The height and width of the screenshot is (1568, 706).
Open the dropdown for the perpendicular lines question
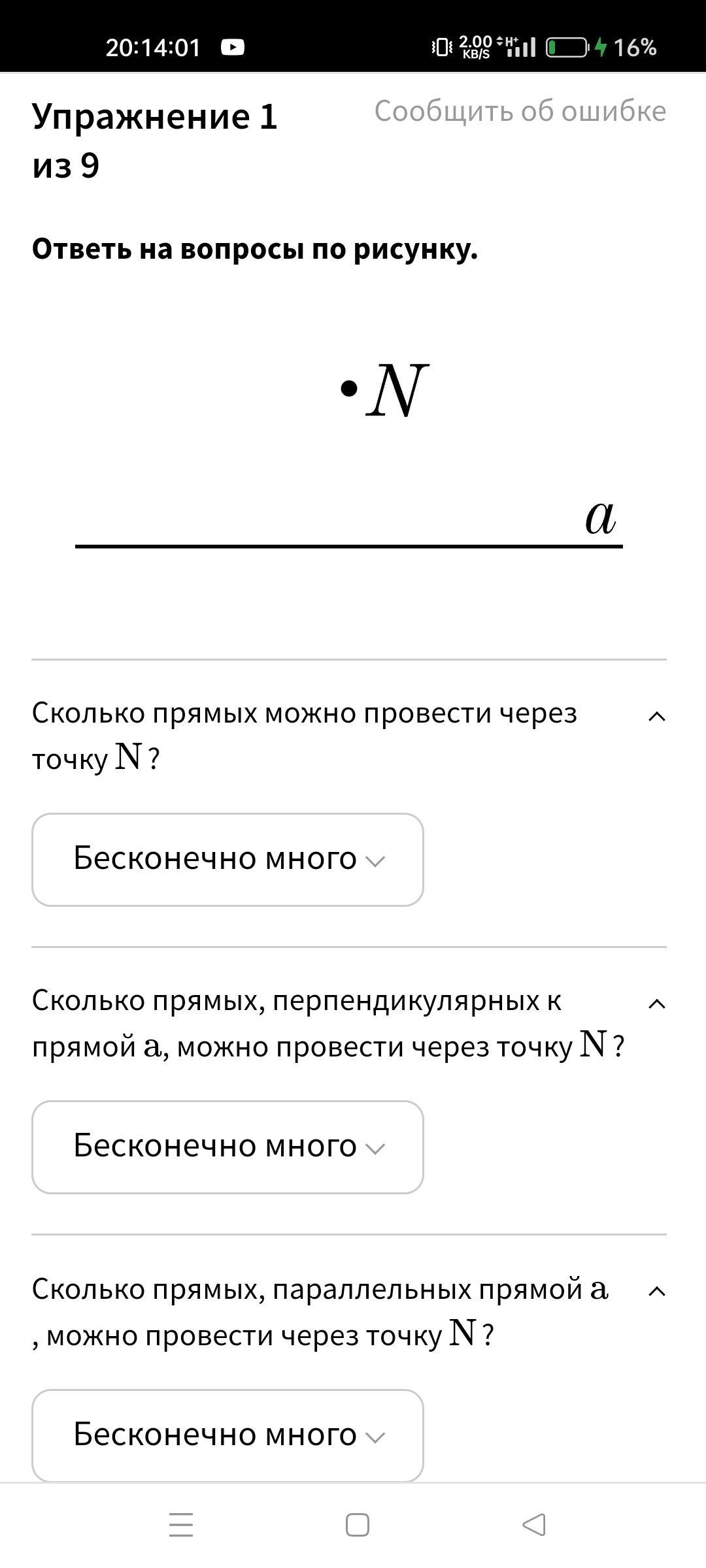coord(227,1147)
